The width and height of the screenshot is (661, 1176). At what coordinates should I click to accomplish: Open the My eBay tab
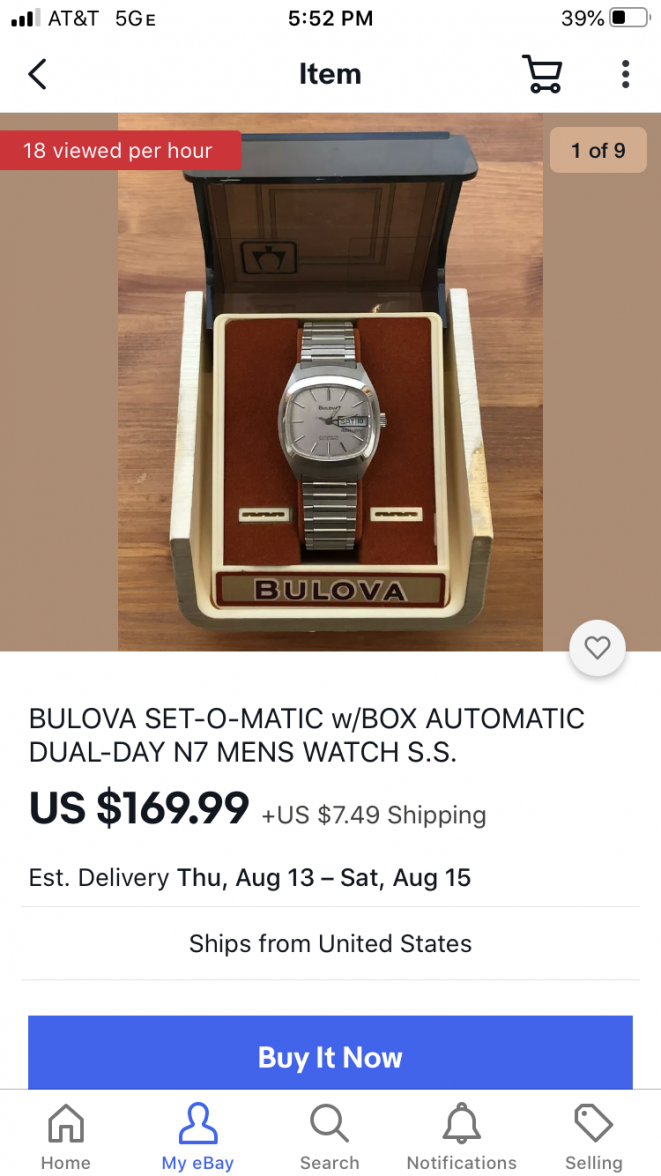(x=198, y=1136)
